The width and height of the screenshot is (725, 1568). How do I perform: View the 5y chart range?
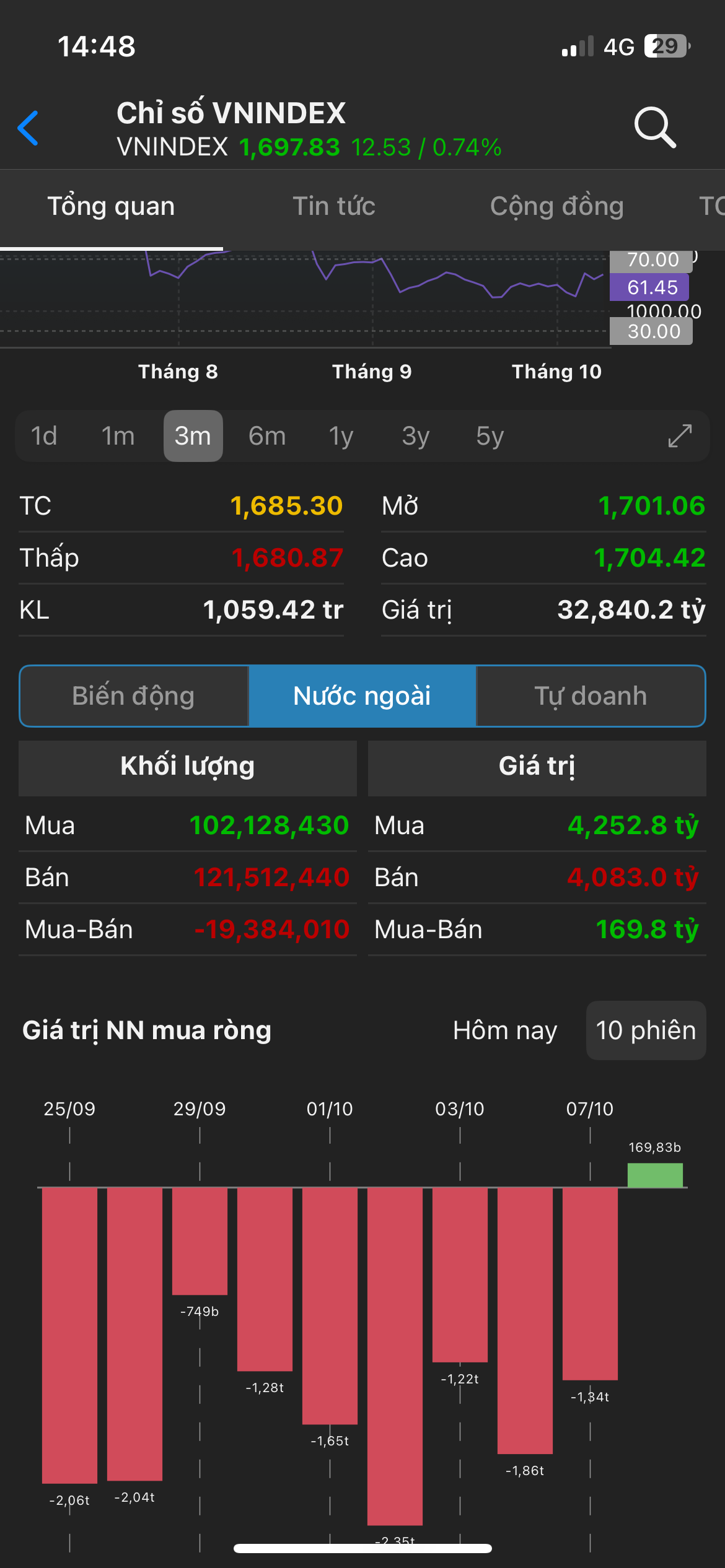490,436
